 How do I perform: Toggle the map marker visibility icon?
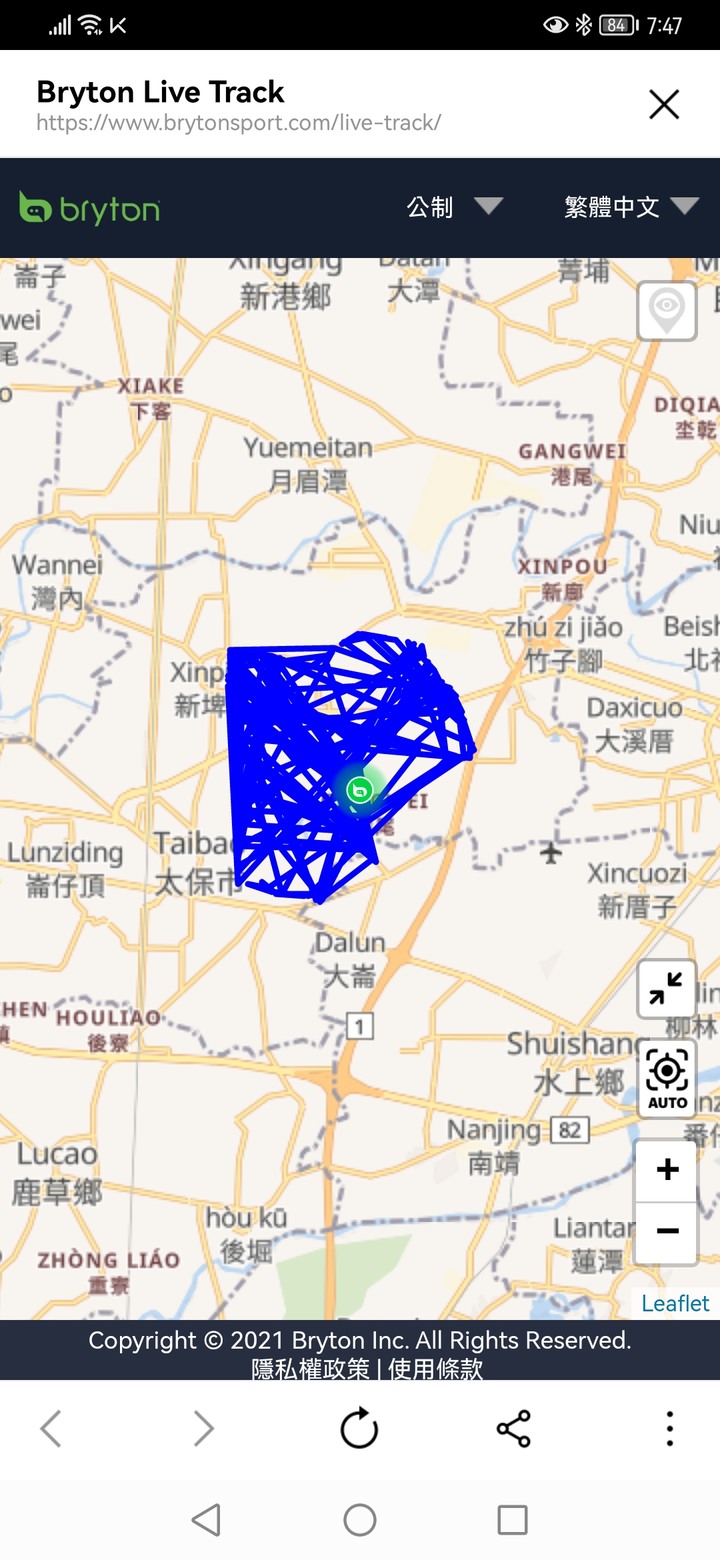pyautogui.click(x=667, y=311)
